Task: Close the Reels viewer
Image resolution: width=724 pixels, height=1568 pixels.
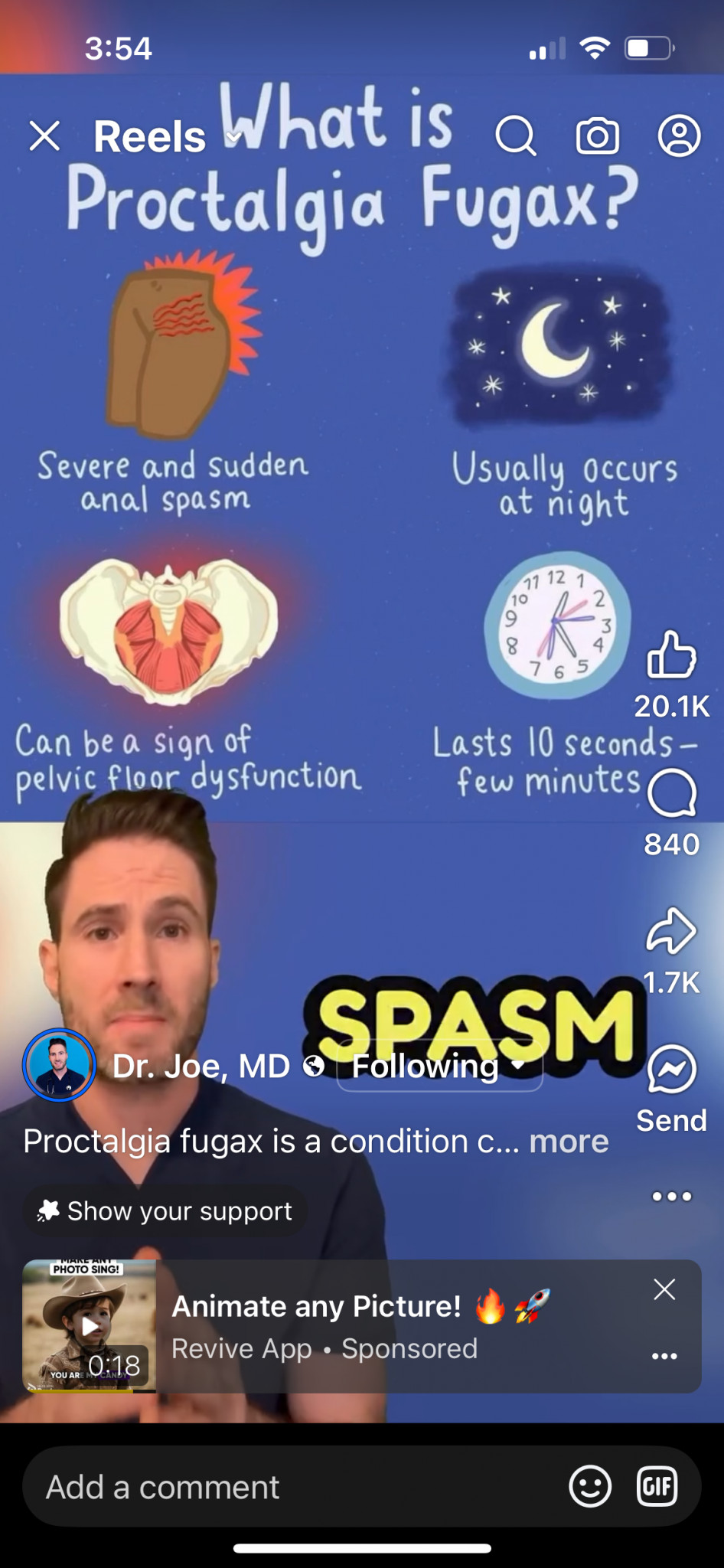Action: tap(44, 136)
